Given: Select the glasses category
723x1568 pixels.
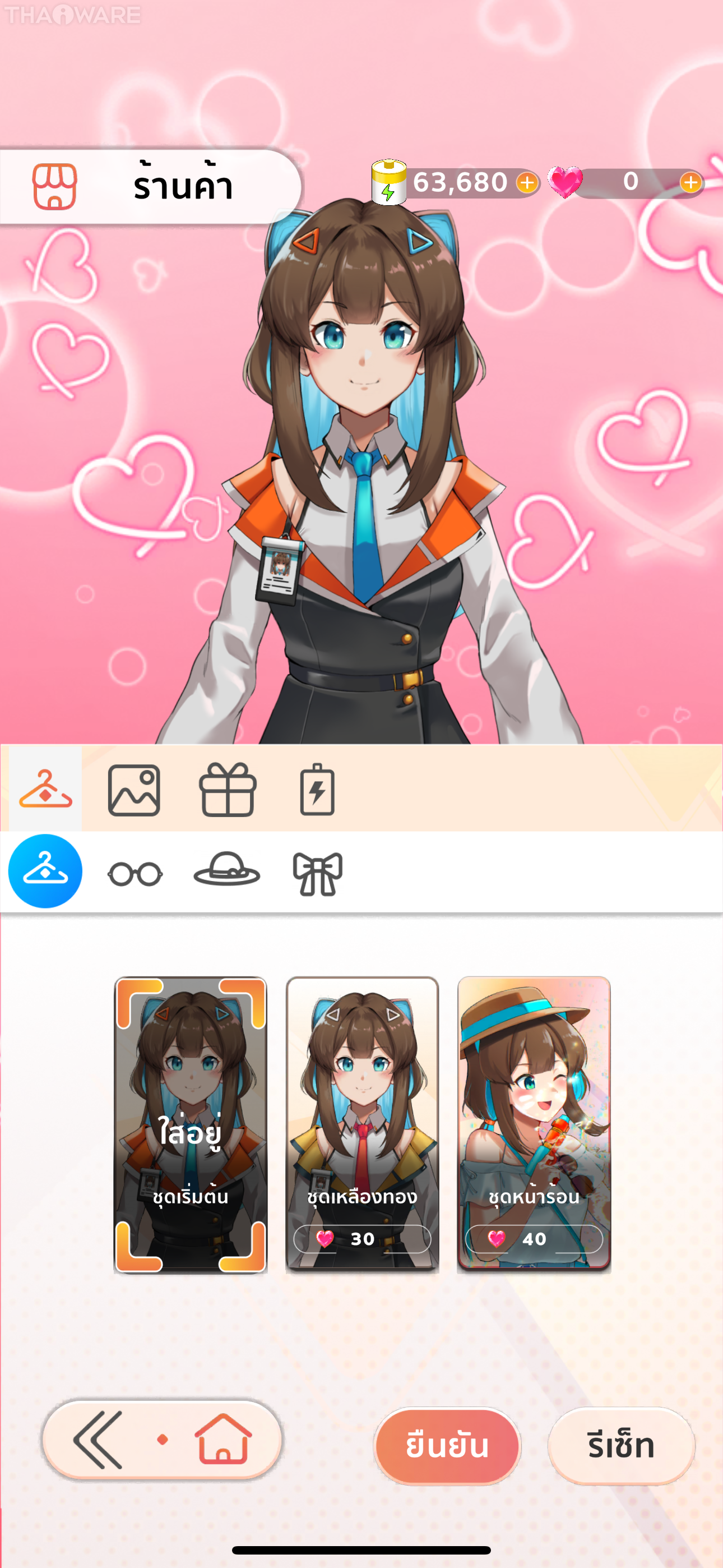Looking at the screenshot, I should click(x=135, y=874).
